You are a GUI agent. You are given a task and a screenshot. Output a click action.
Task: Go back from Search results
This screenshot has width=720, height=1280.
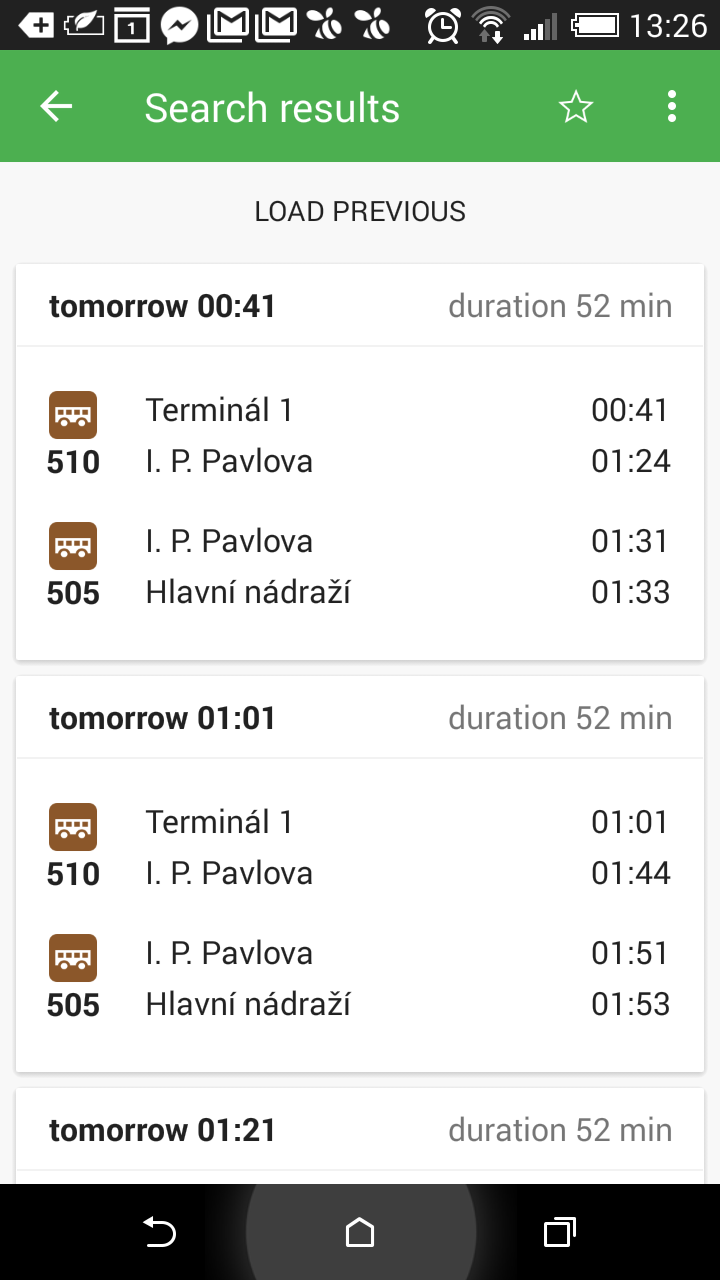(56, 107)
